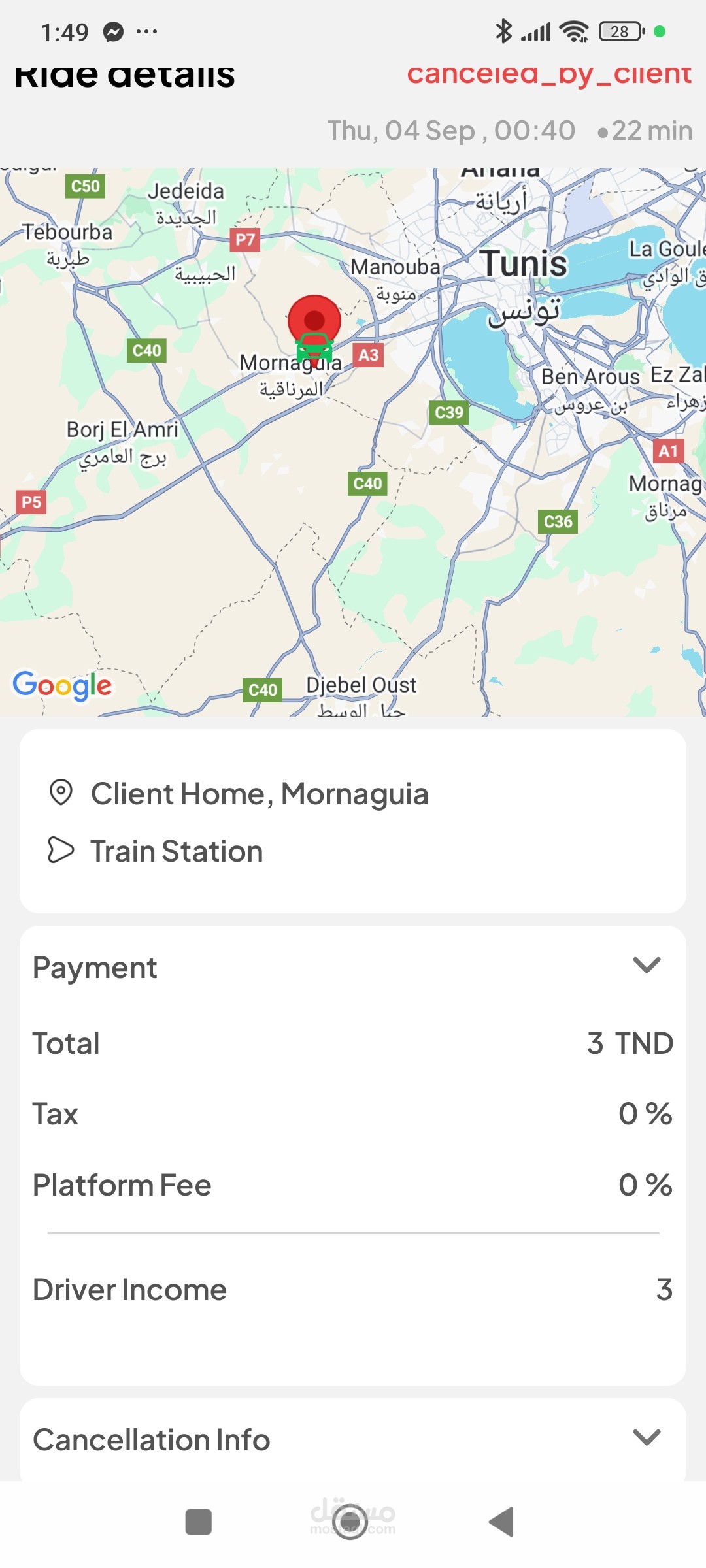Open recent apps with the square button

pos(199,1522)
